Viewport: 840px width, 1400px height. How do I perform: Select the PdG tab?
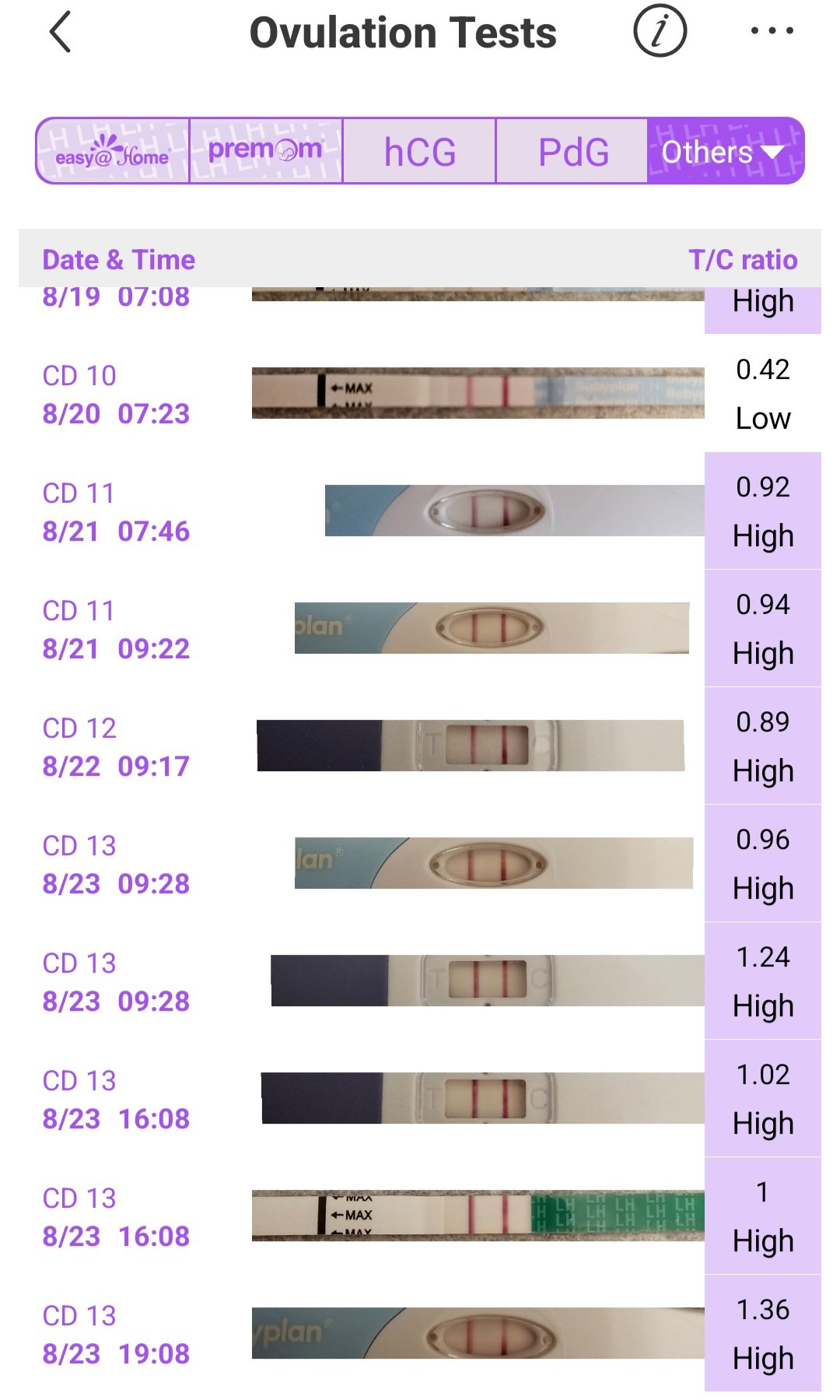point(572,151)
